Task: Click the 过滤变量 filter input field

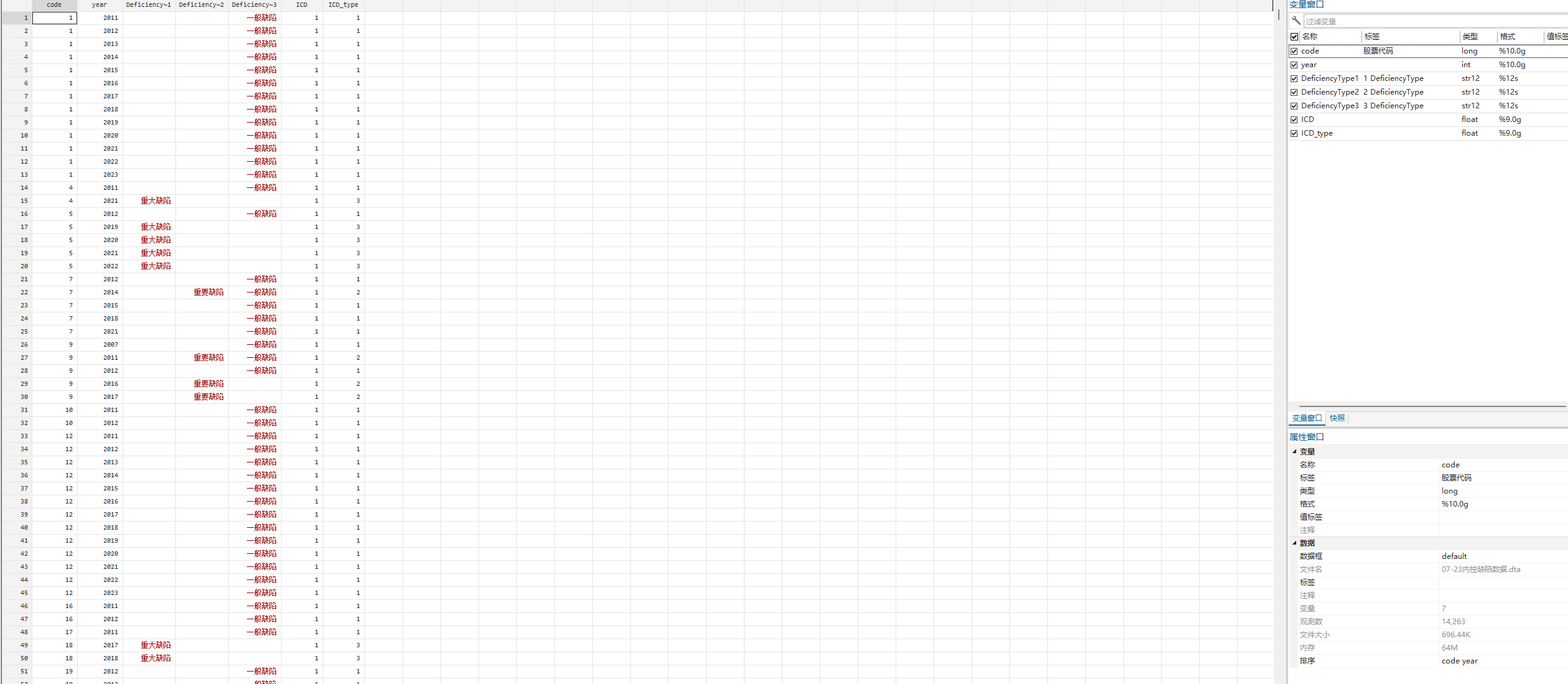Action: coord(1431,21)
